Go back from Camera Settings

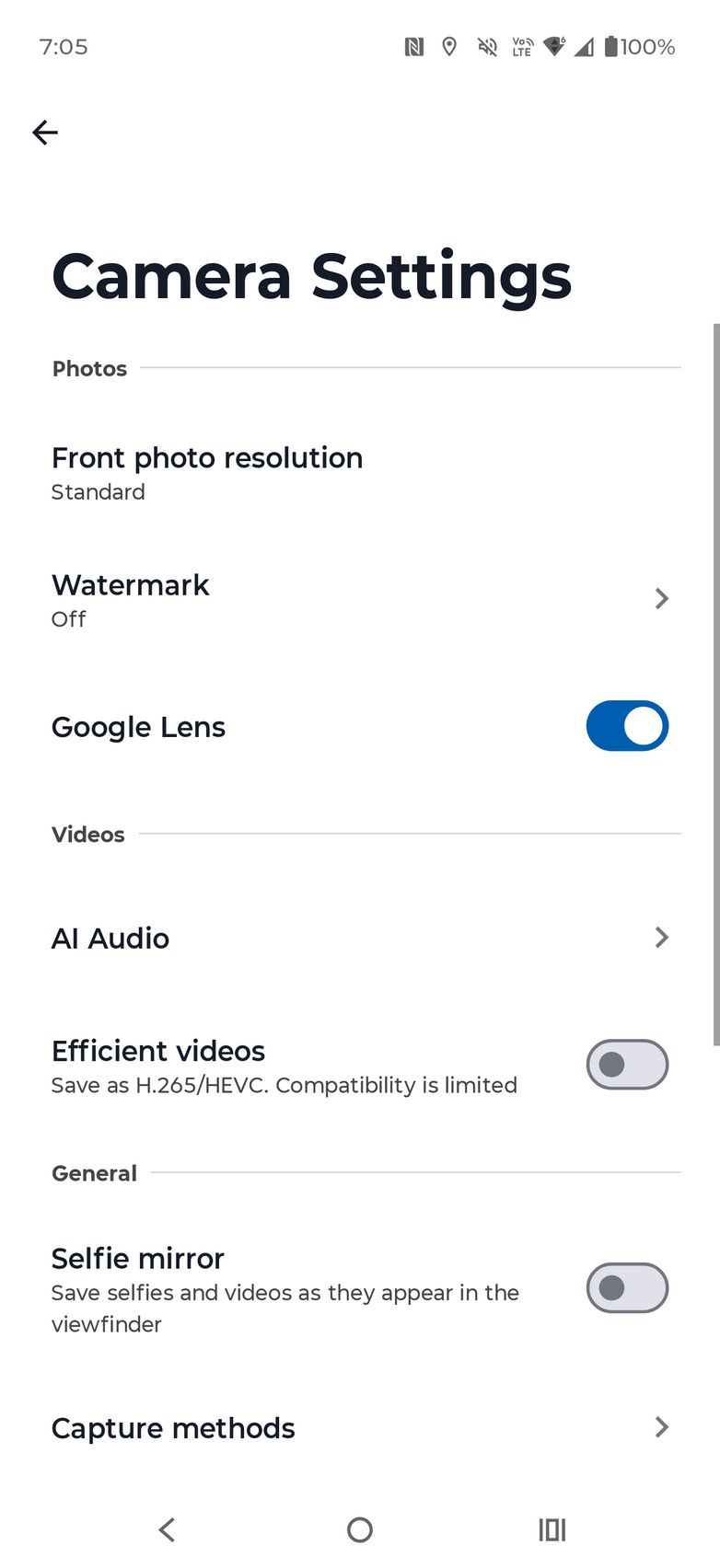(x=45, y=133)
